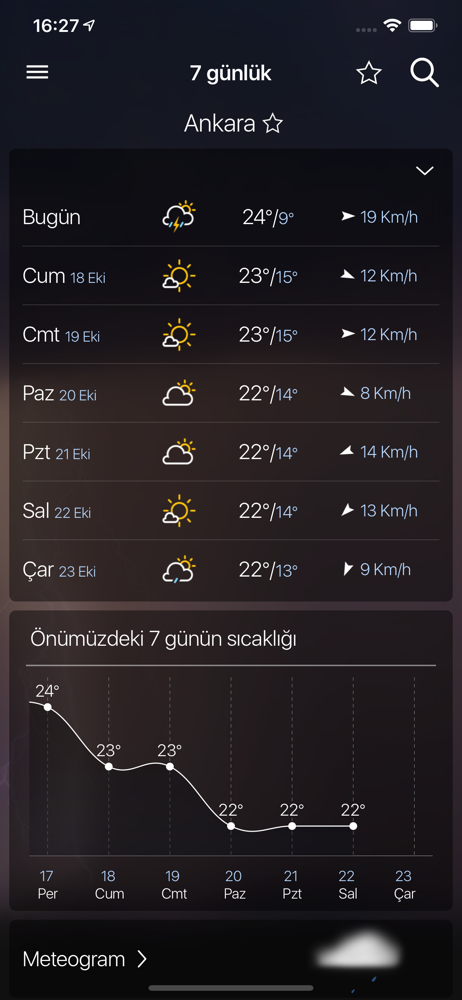Open Çar 23 Eki forecast

click(231, 570)
